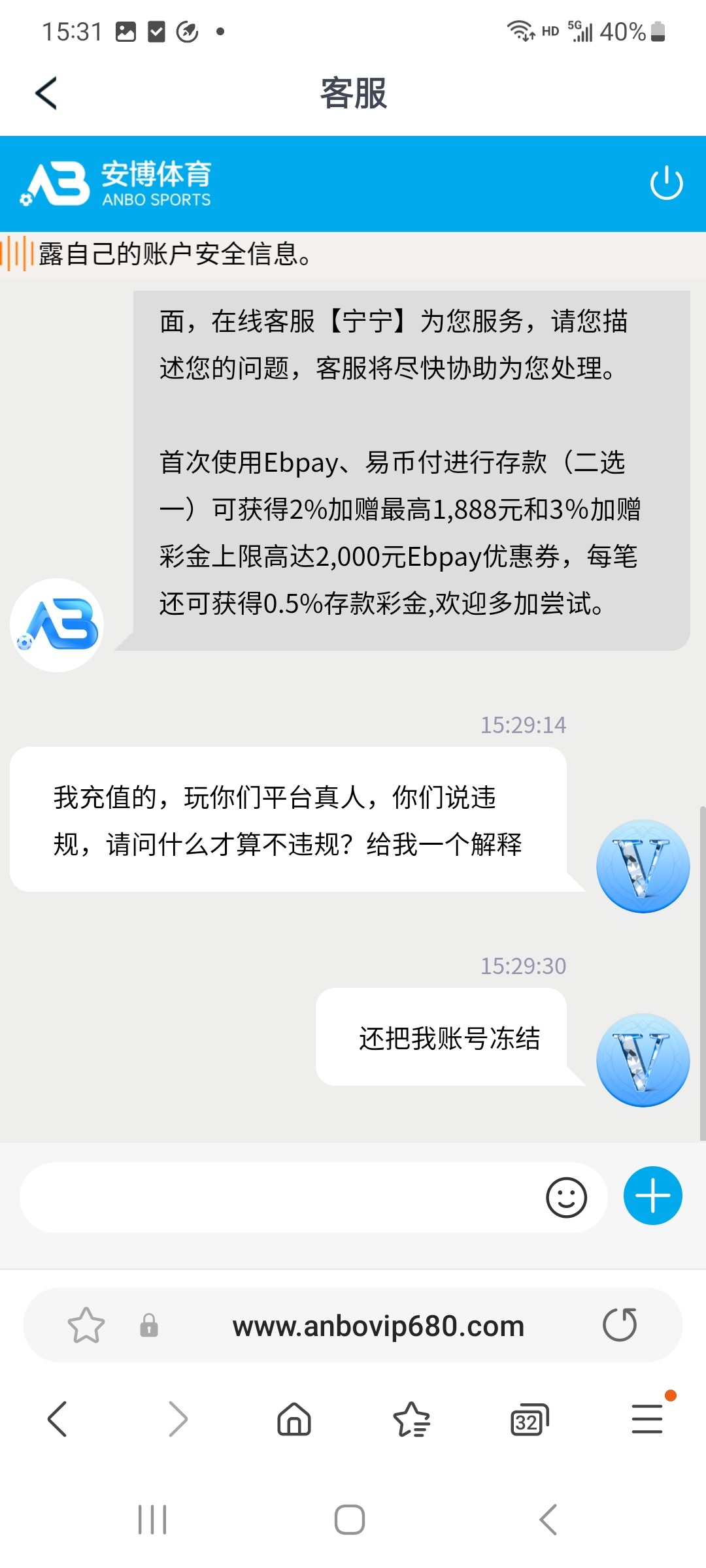
Task: Tap the home icon in the browser toolbar
Action: click(x=294, y=1419)
